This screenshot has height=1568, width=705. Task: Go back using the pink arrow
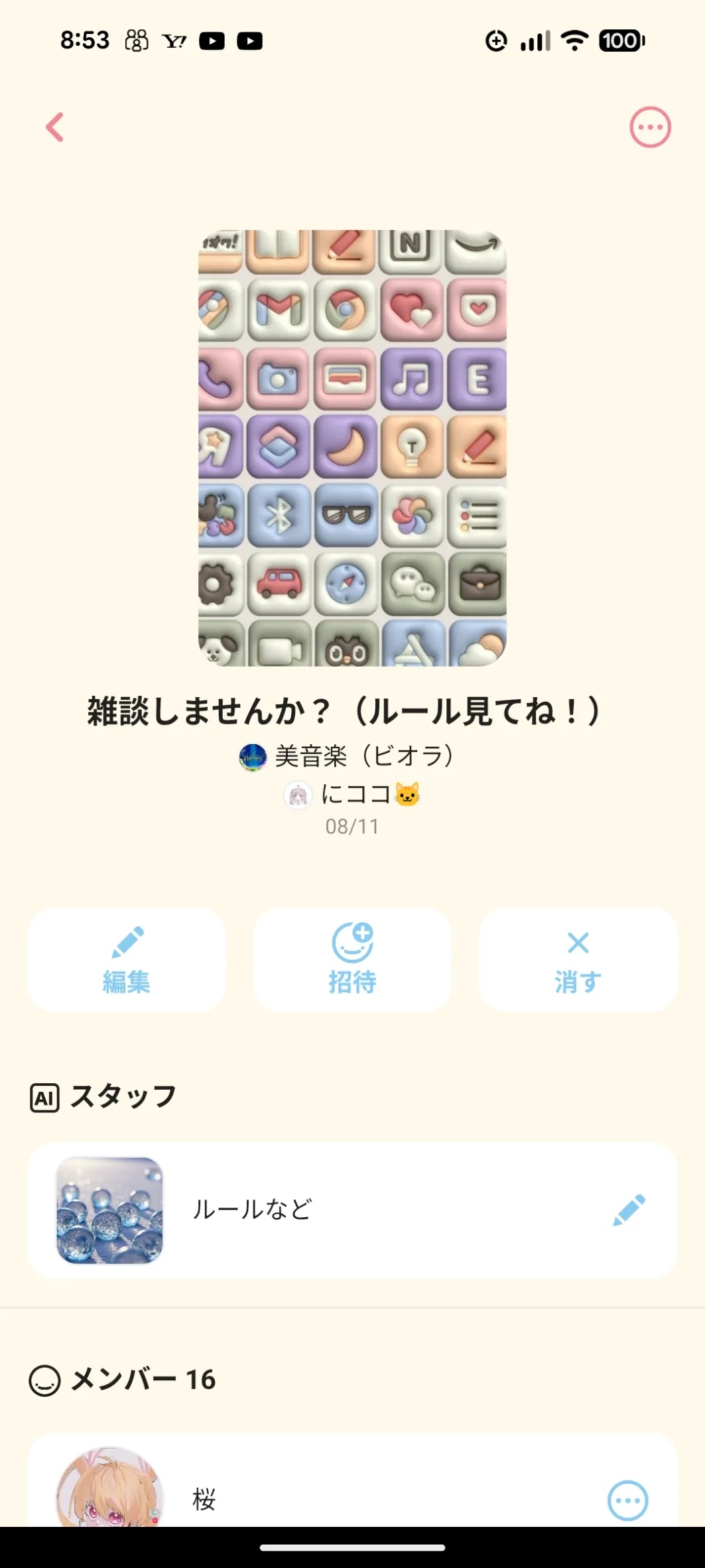55,127
